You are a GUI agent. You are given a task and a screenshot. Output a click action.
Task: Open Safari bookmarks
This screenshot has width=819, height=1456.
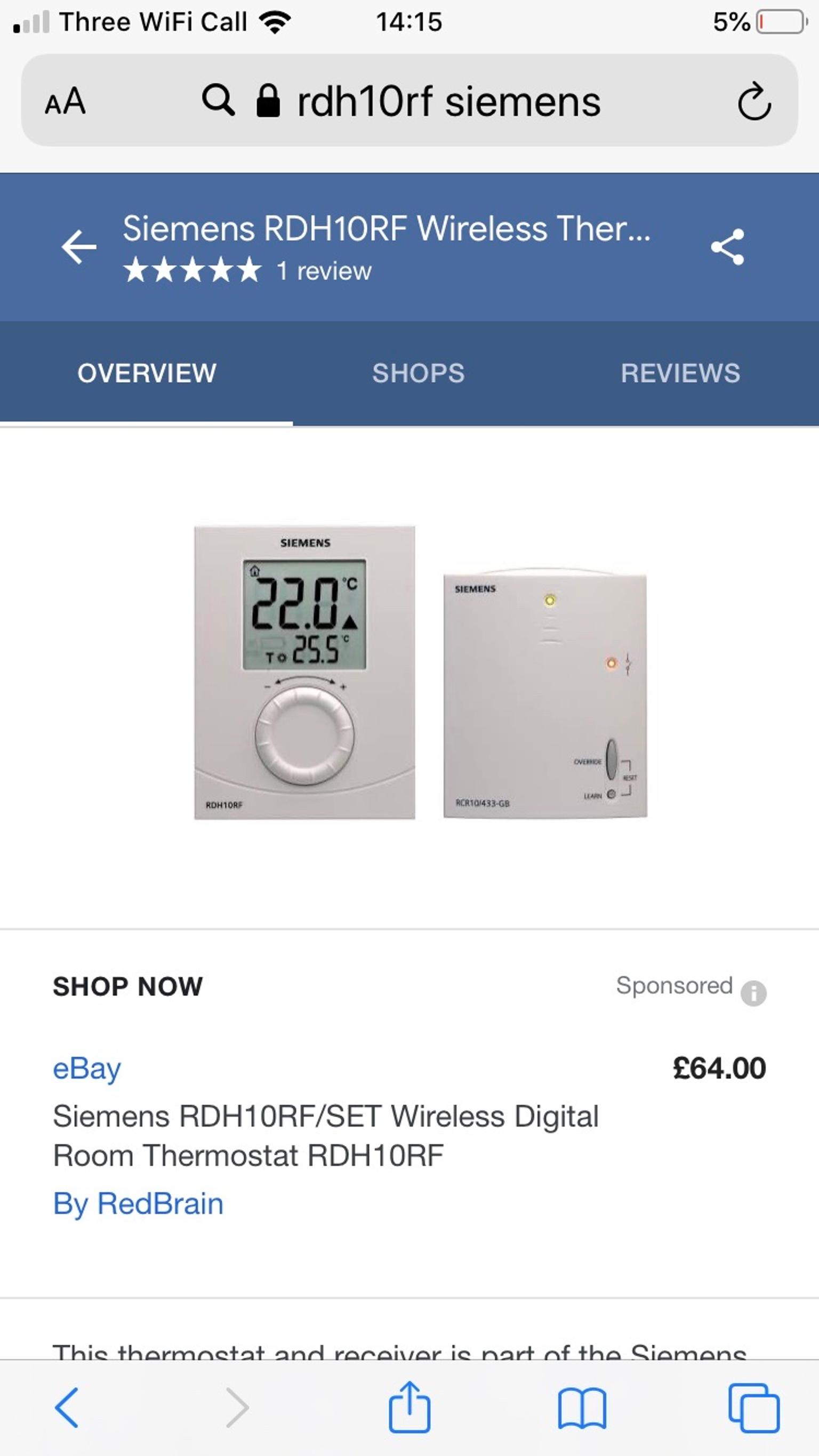click(x=582, y=1408)
